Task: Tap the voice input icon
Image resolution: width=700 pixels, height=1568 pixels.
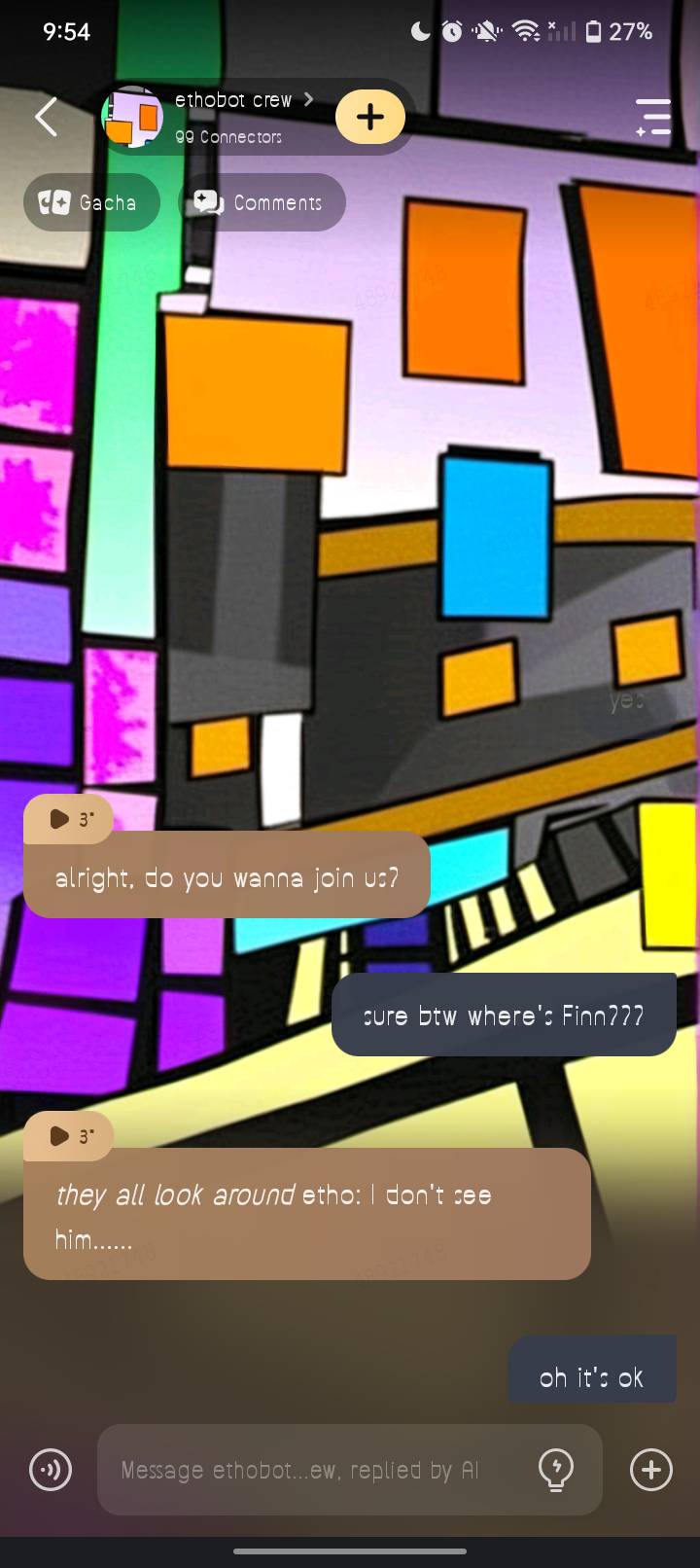Action: pyautogui.click(x=51, y=1469)
